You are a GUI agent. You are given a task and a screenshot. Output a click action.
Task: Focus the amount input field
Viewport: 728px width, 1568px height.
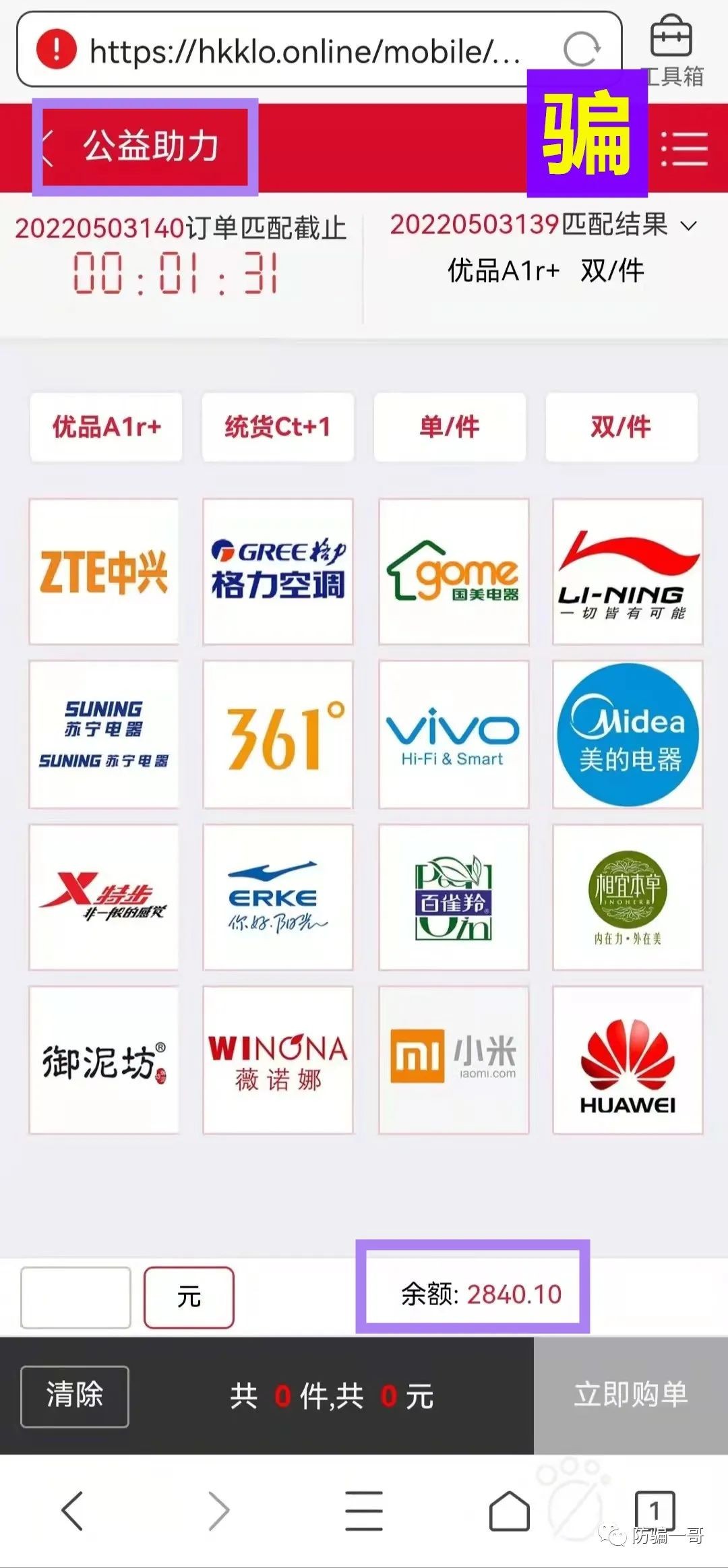(x=75, y=1298)
